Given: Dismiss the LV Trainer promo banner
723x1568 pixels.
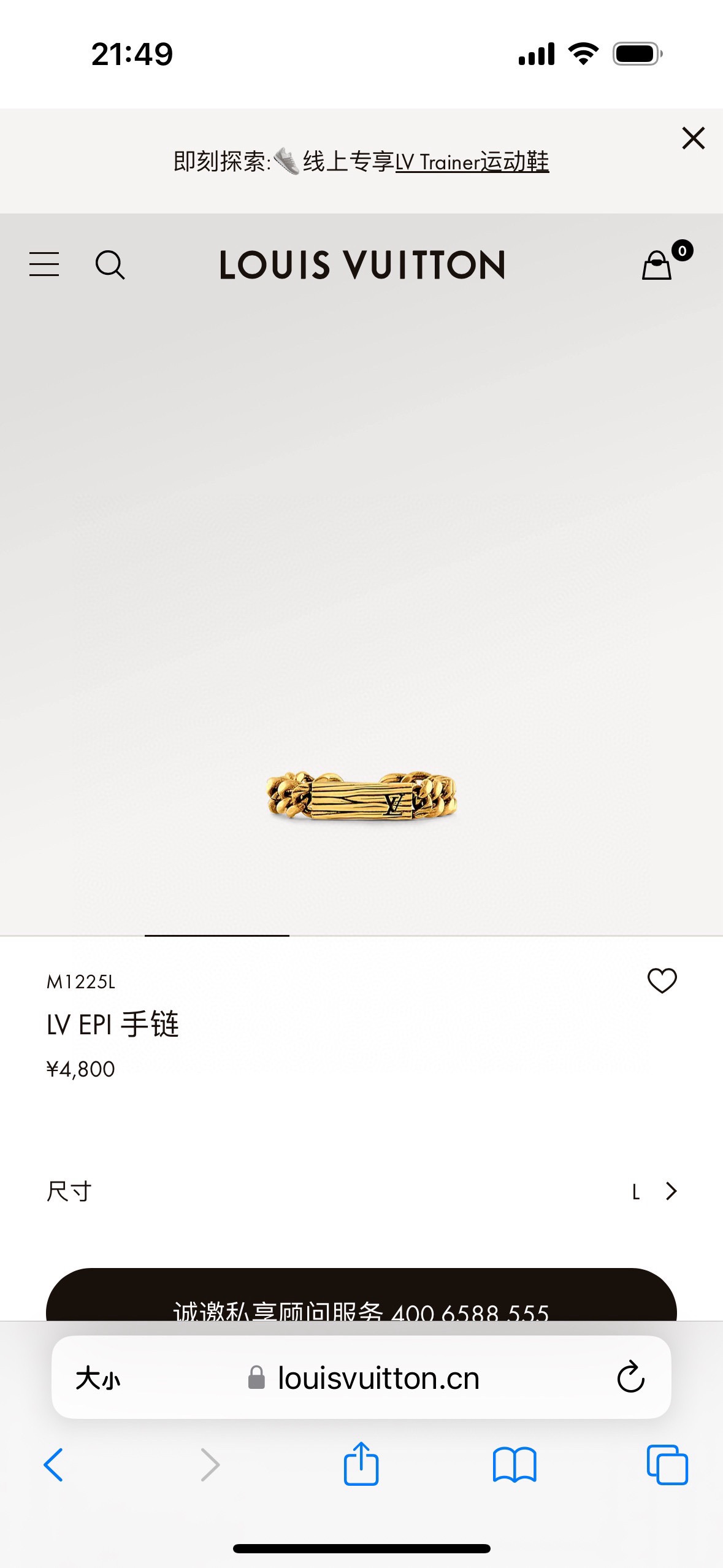Looking at the screenshot, I should [x=693, y=138].
